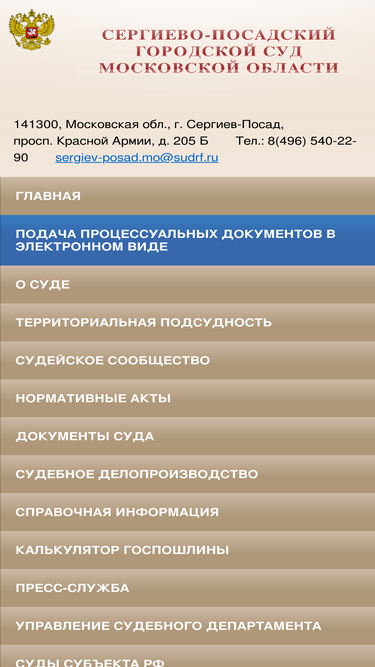Go to СУДЕБНОЕ ДЕЛОПРОИЗВОДСТВО
The height and width of the screenshot is (667, 375).
(188, 474)
